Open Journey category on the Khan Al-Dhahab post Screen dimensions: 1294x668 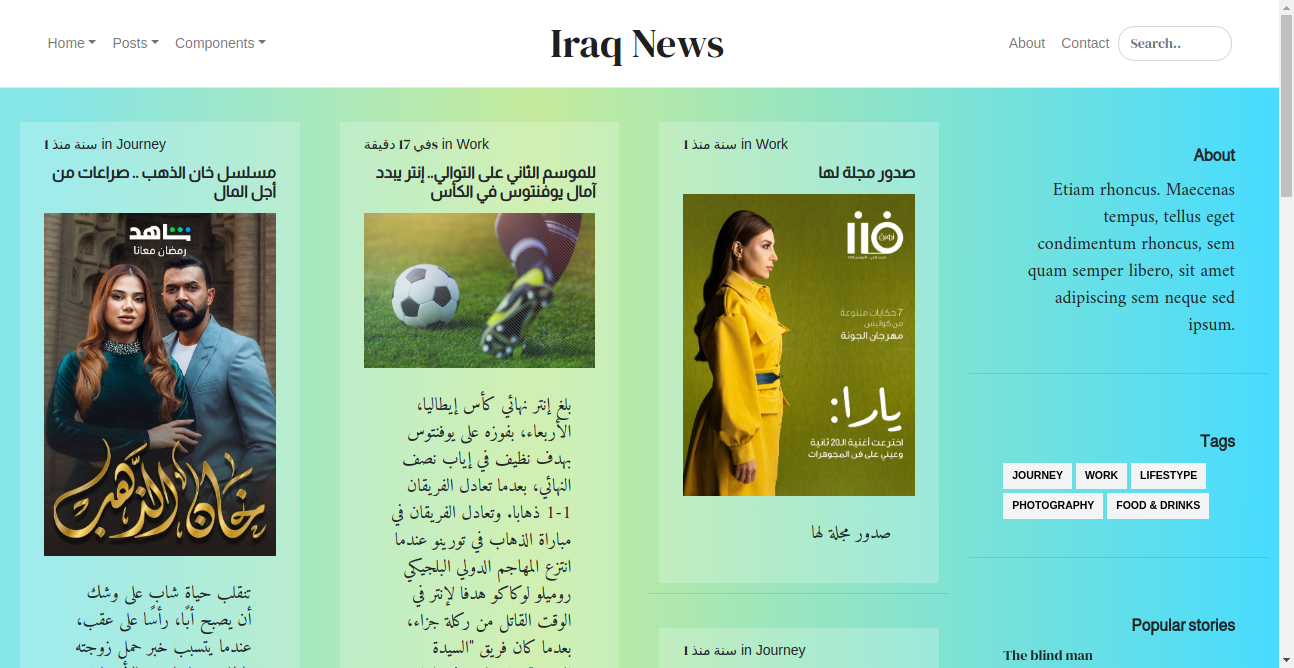pos(141,144)
